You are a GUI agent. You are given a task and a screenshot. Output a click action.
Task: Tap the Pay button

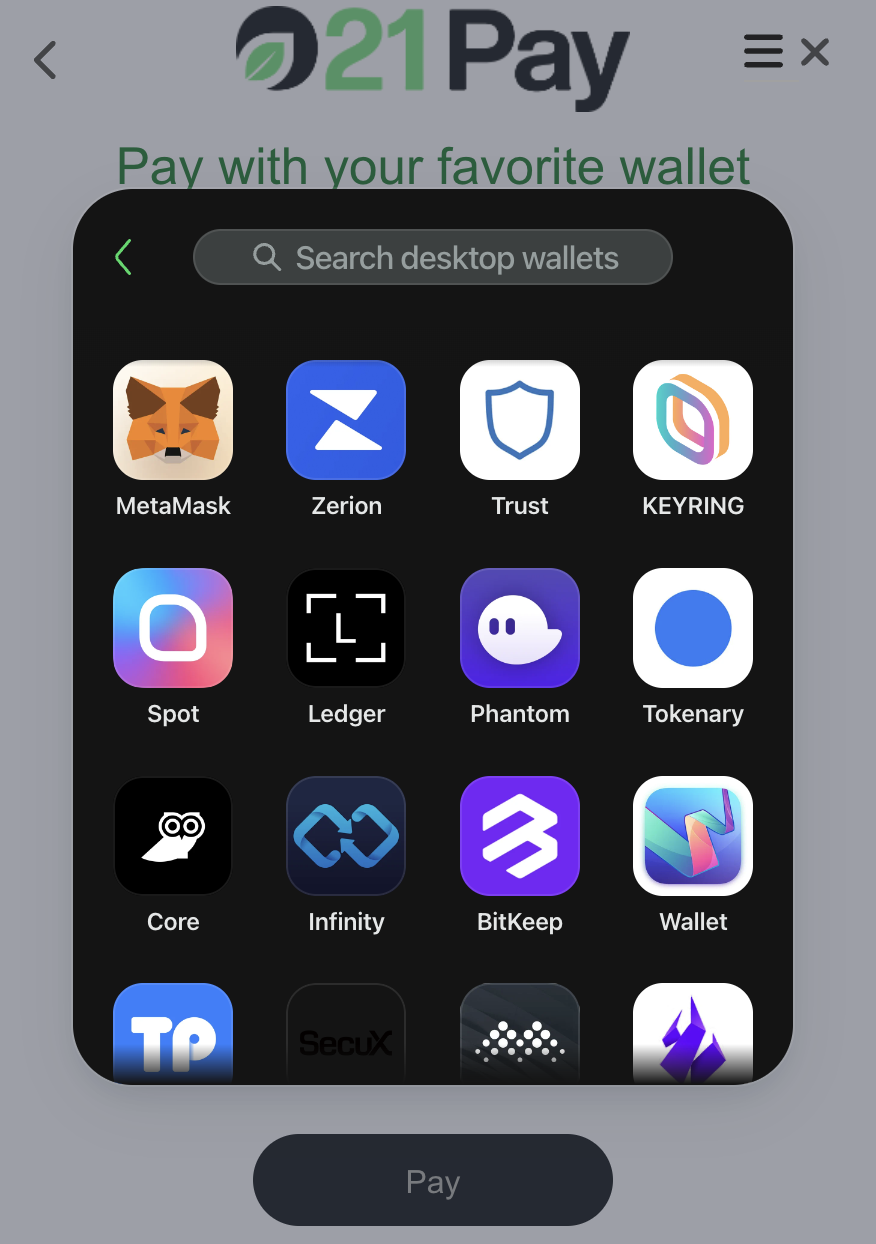[x=432, y=1180]
